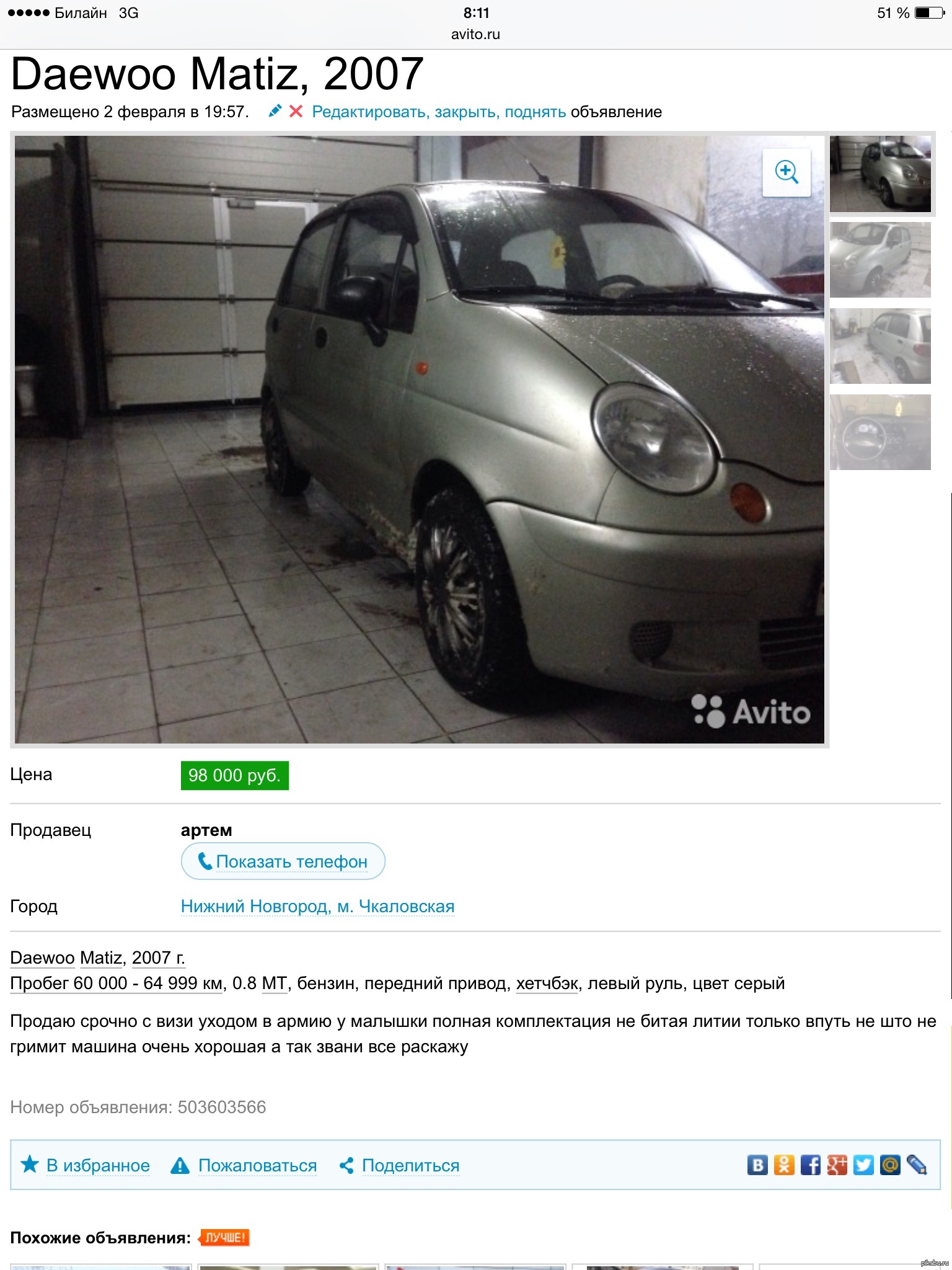
Task: Share the listing to LiveJournal pencil icon
Action: click(x=917, y=1165)
